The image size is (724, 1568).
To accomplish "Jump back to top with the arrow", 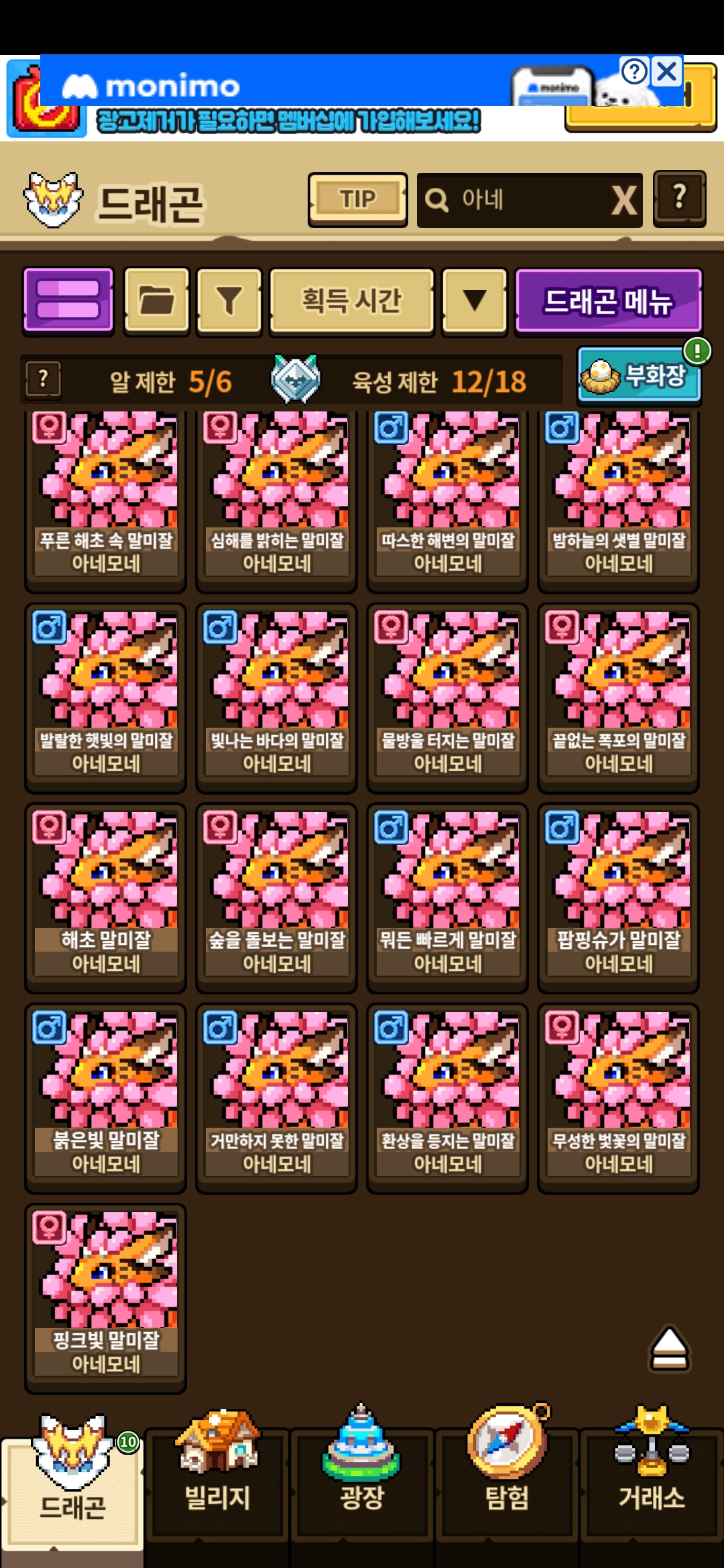I will point(668,1347).
